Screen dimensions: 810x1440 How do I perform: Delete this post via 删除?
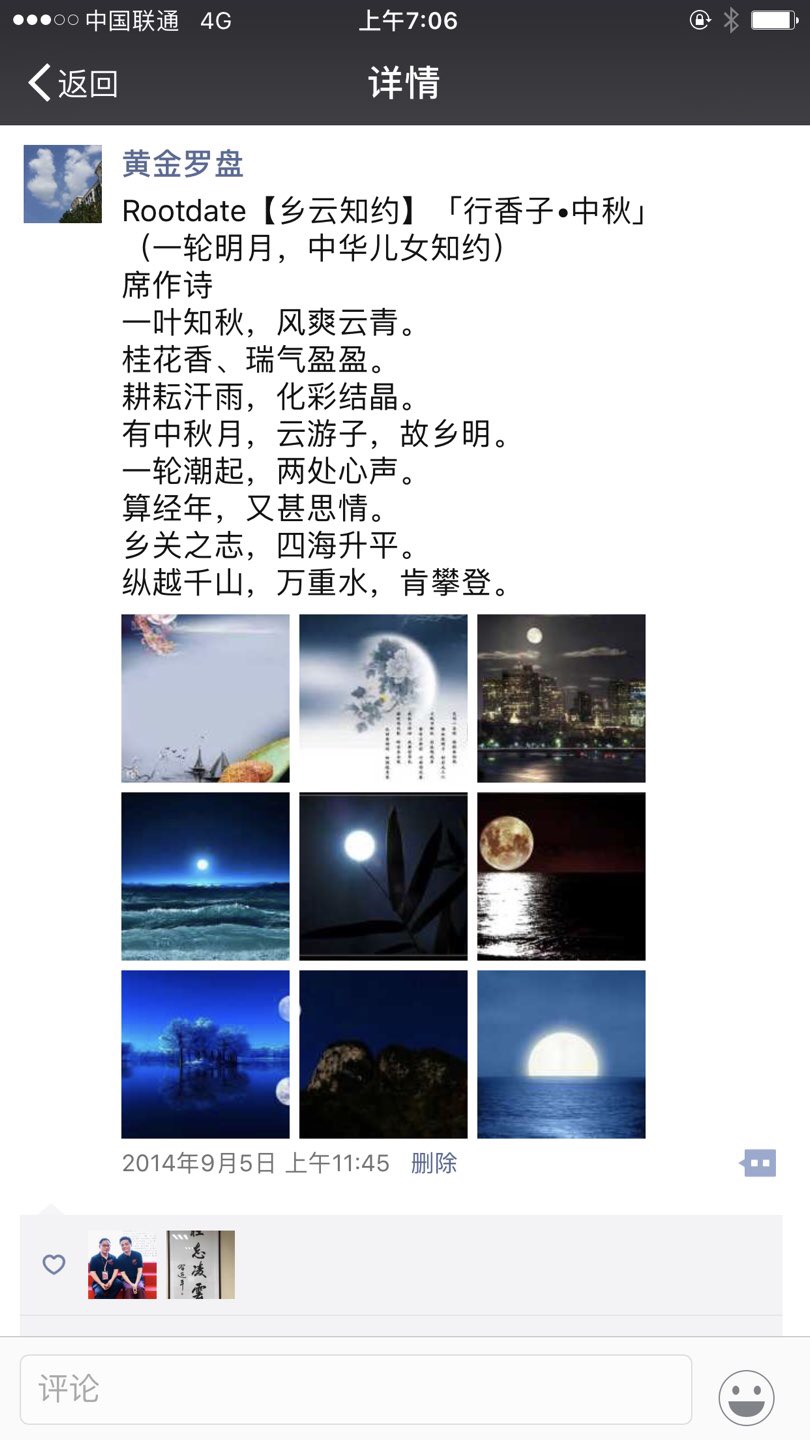coord(433,1163)
